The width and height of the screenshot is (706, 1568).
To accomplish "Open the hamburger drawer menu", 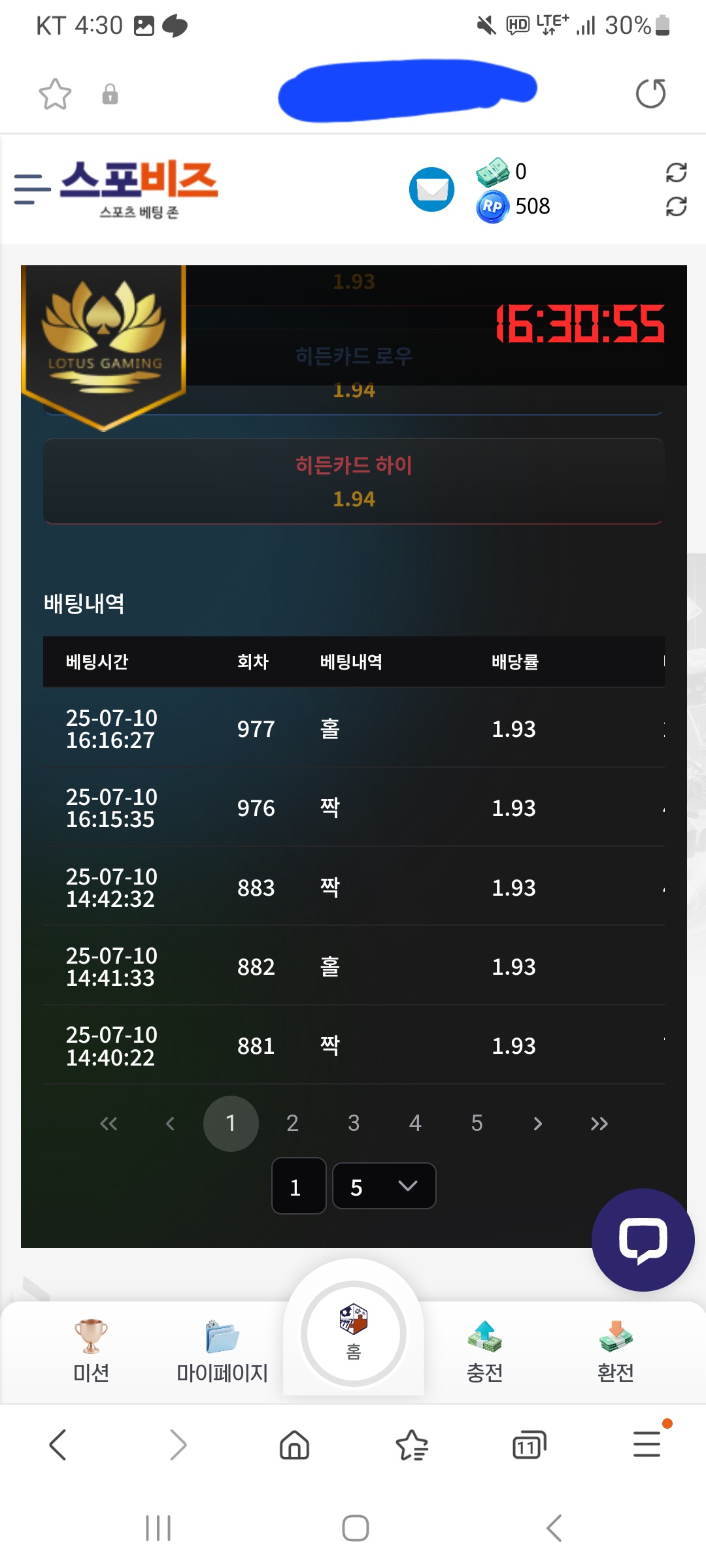I will tap(32, 189).
